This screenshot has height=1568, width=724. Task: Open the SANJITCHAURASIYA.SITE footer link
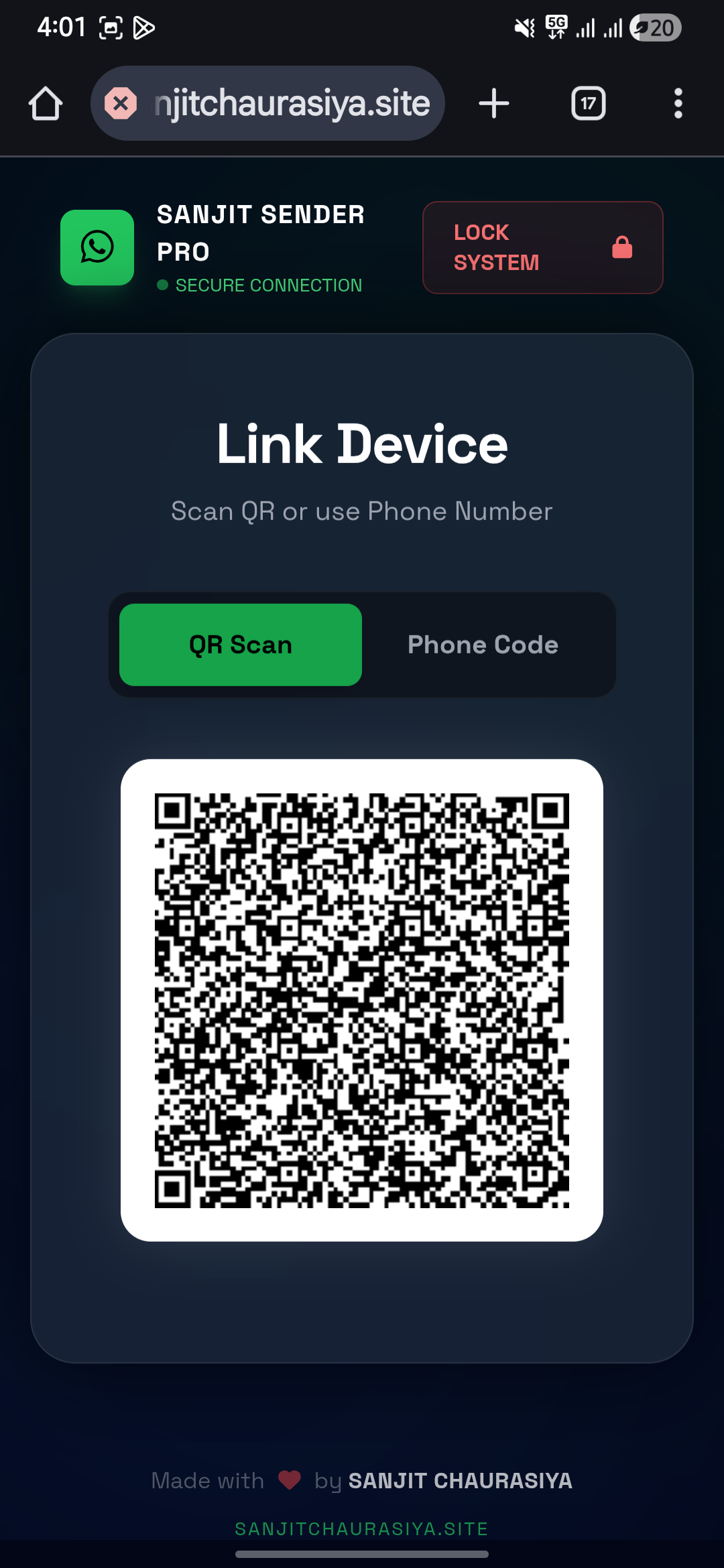(x=361, y=1528)
